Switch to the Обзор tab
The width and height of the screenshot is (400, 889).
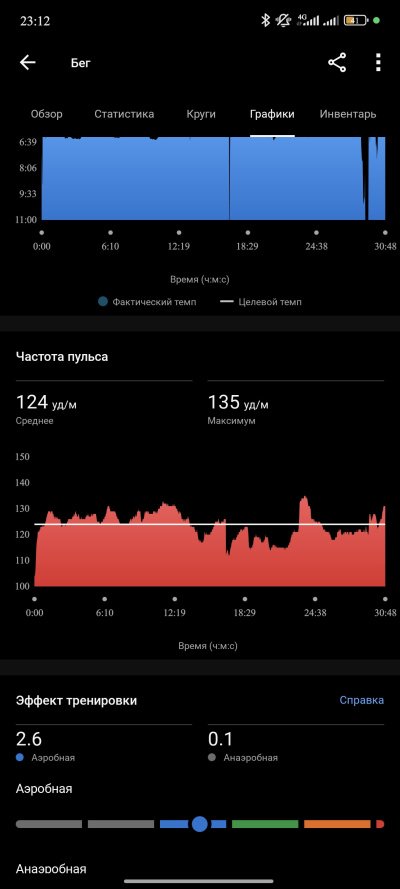point(46,114)
